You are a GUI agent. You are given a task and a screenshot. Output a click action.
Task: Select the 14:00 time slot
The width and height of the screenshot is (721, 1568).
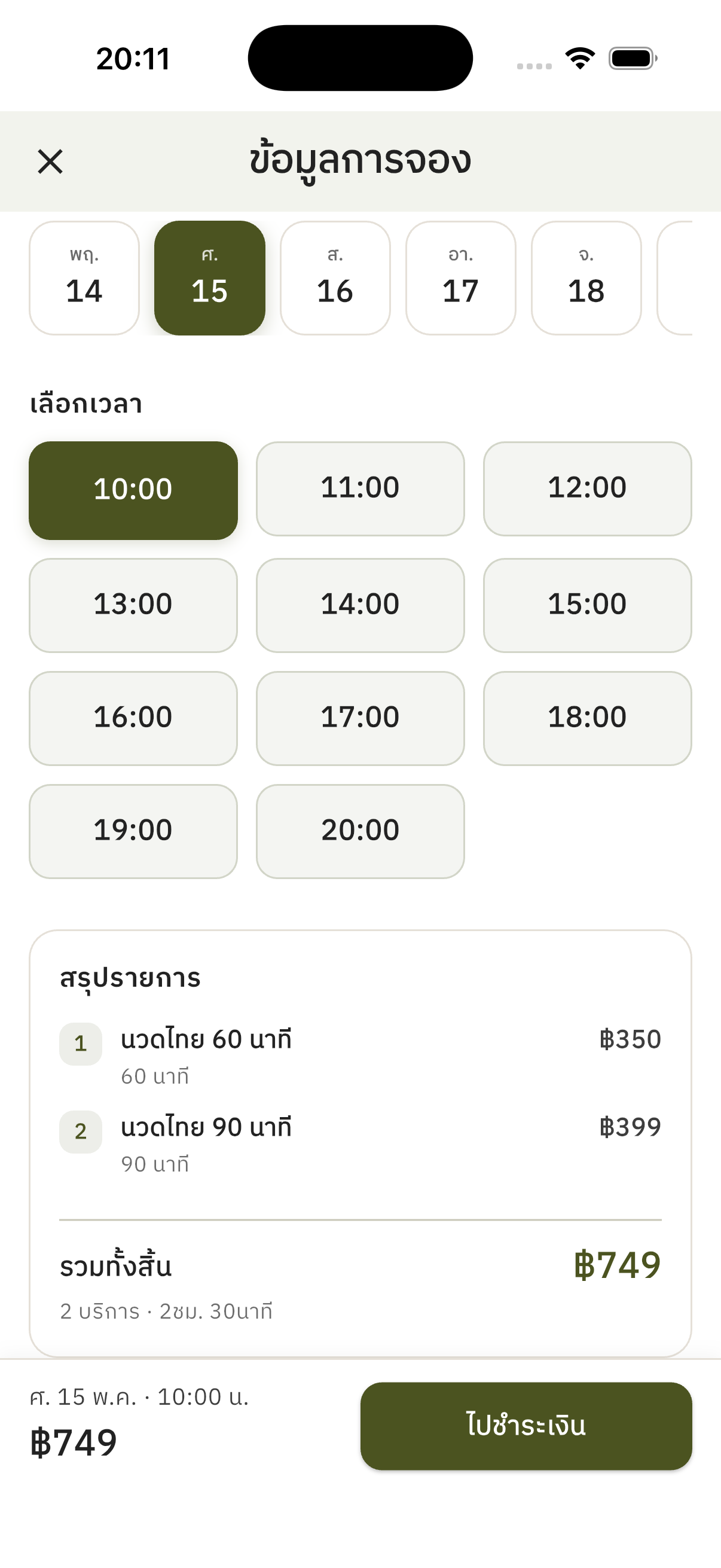click(x=360, y=605)
